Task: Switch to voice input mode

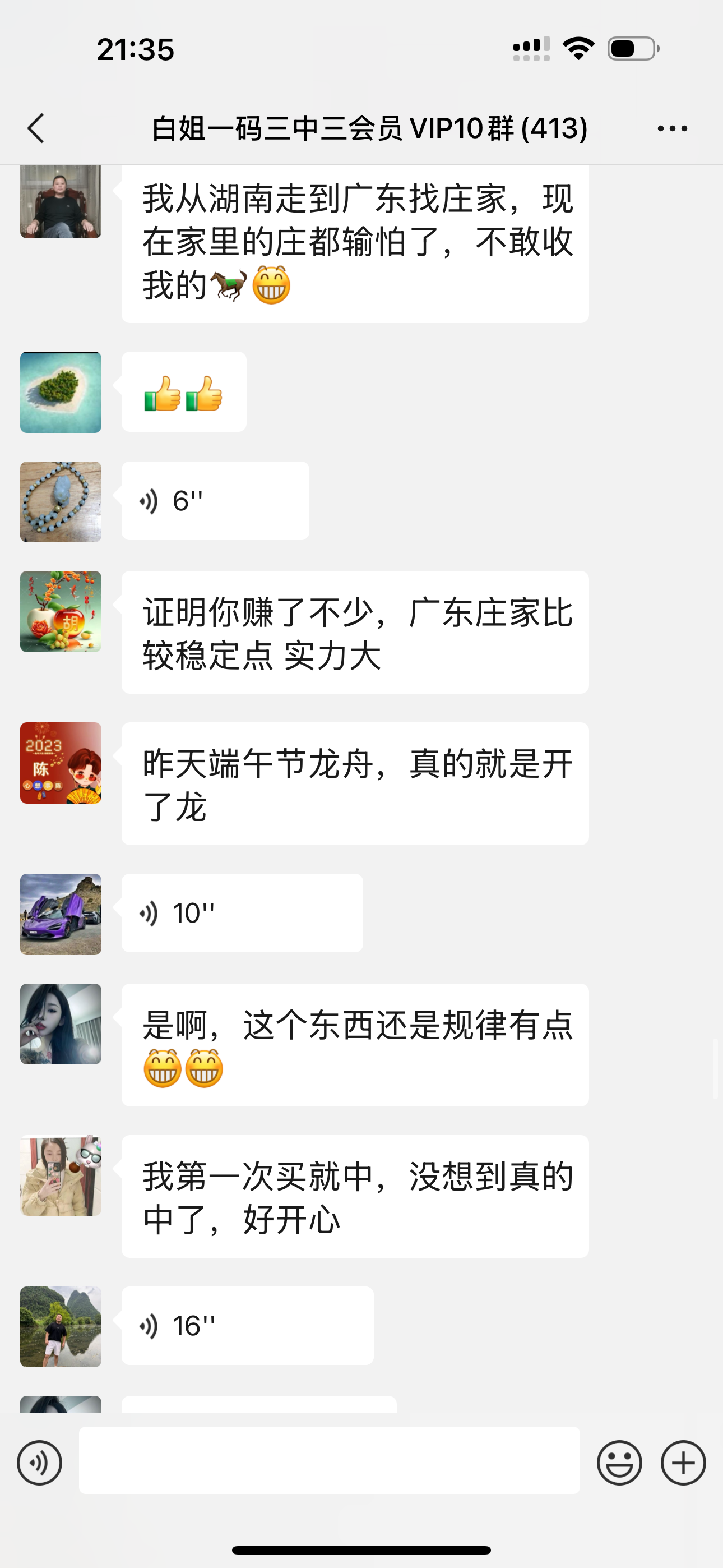Action: [x=40, y=1463]
